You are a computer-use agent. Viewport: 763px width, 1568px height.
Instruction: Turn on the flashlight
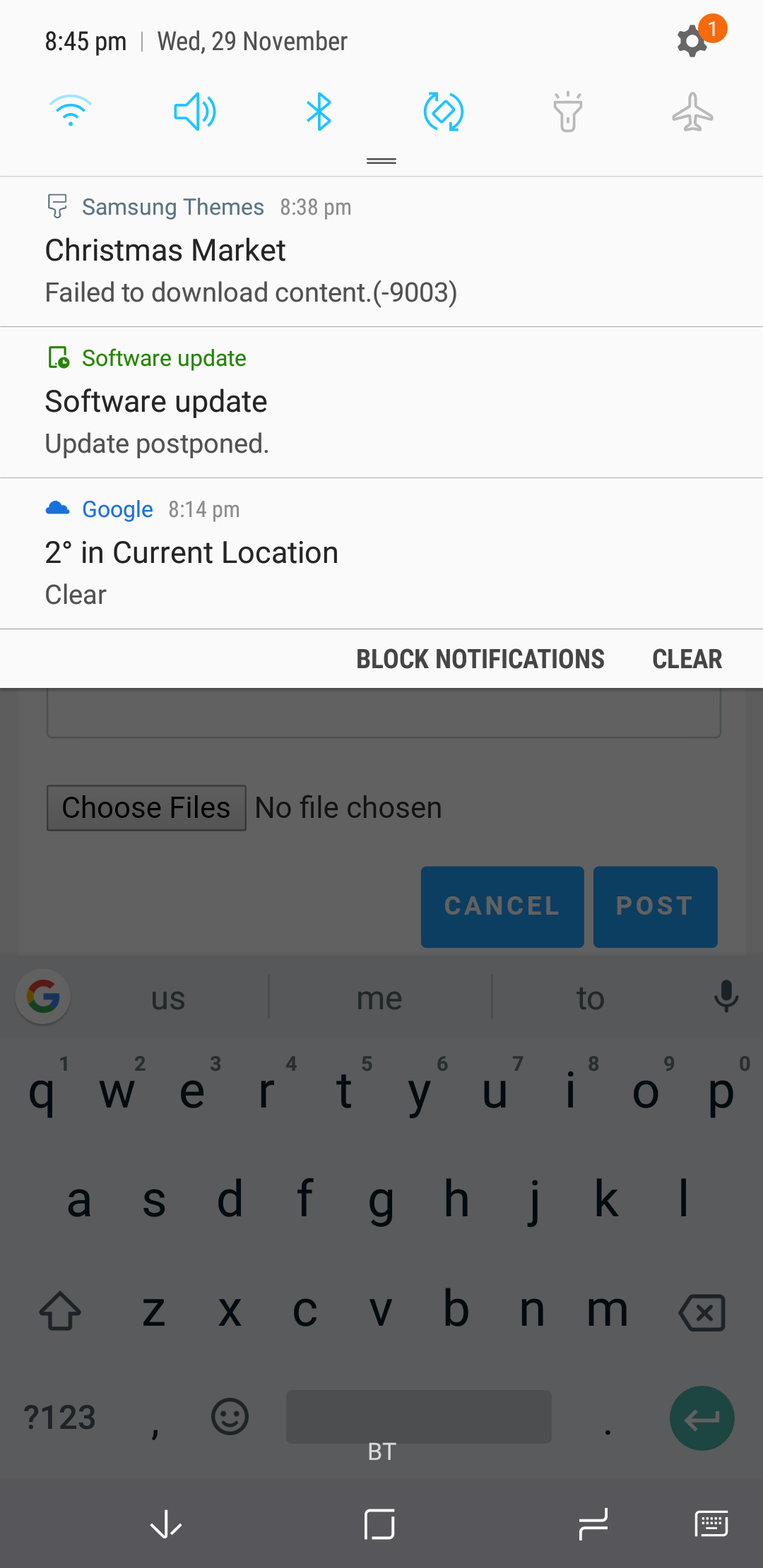(567, 112)
